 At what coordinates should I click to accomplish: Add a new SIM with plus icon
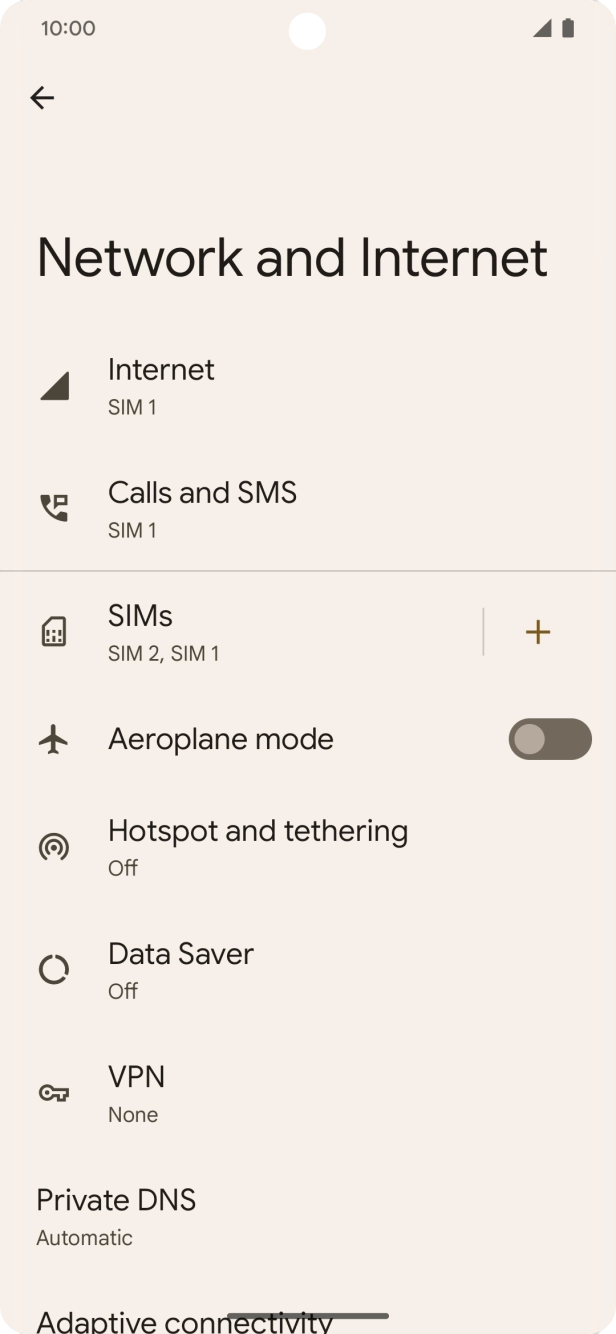point(538,632)
